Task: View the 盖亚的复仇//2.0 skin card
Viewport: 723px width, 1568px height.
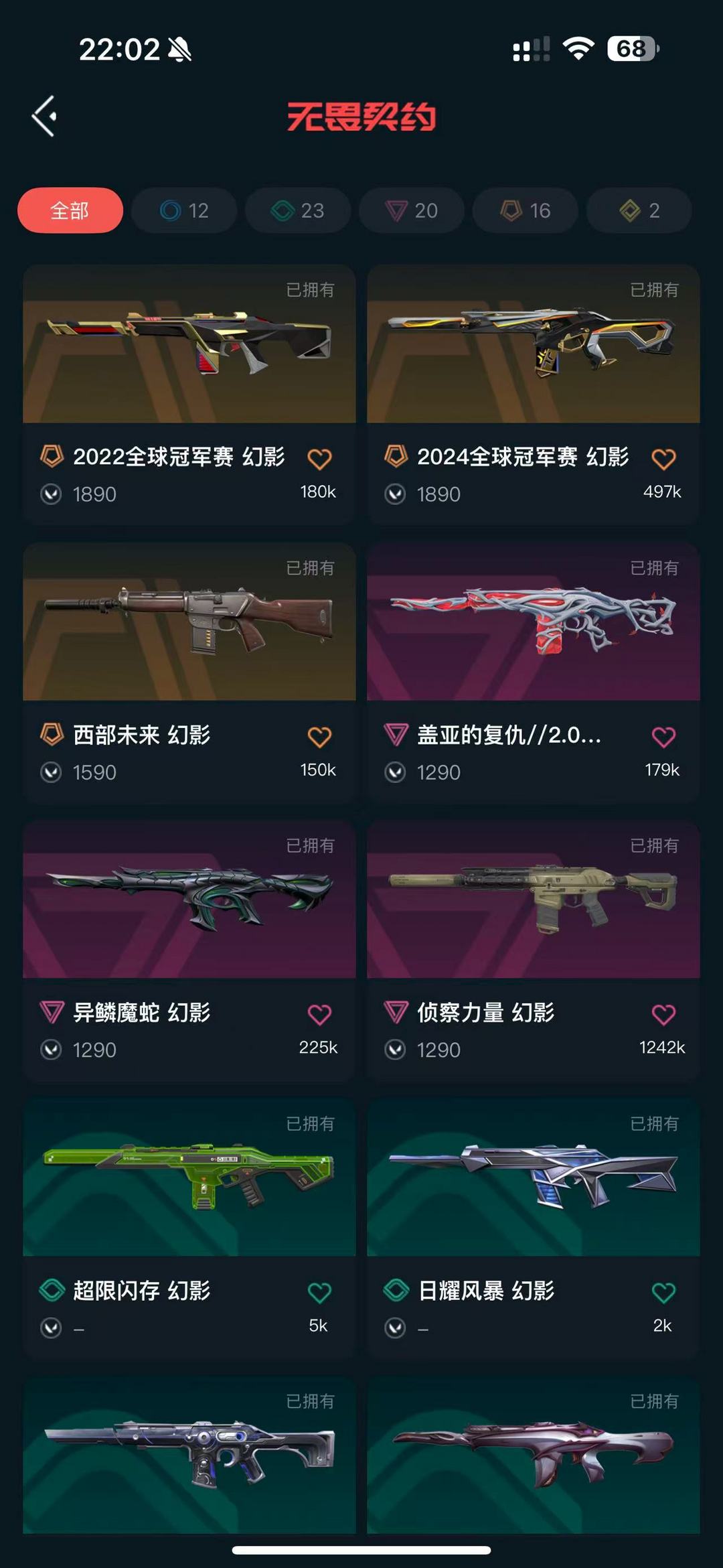Action: click(x=534, y=672)
